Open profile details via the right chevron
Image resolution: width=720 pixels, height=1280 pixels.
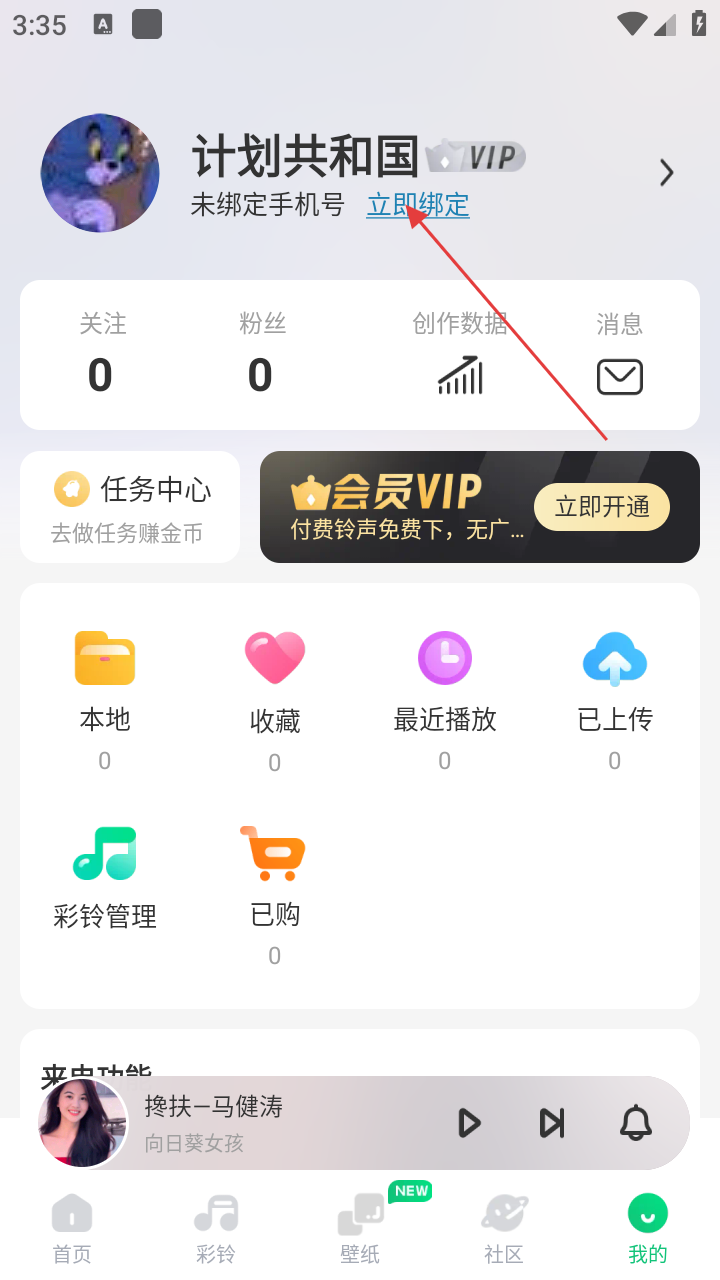(667, 173)
